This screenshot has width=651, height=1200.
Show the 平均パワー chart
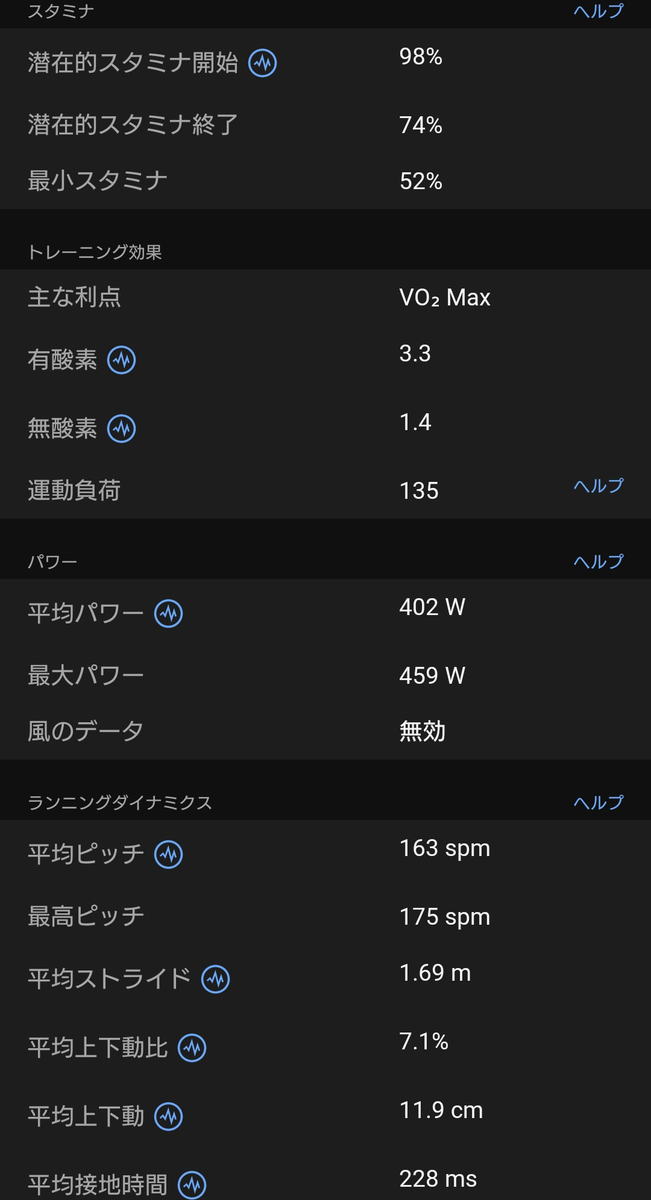168,613
